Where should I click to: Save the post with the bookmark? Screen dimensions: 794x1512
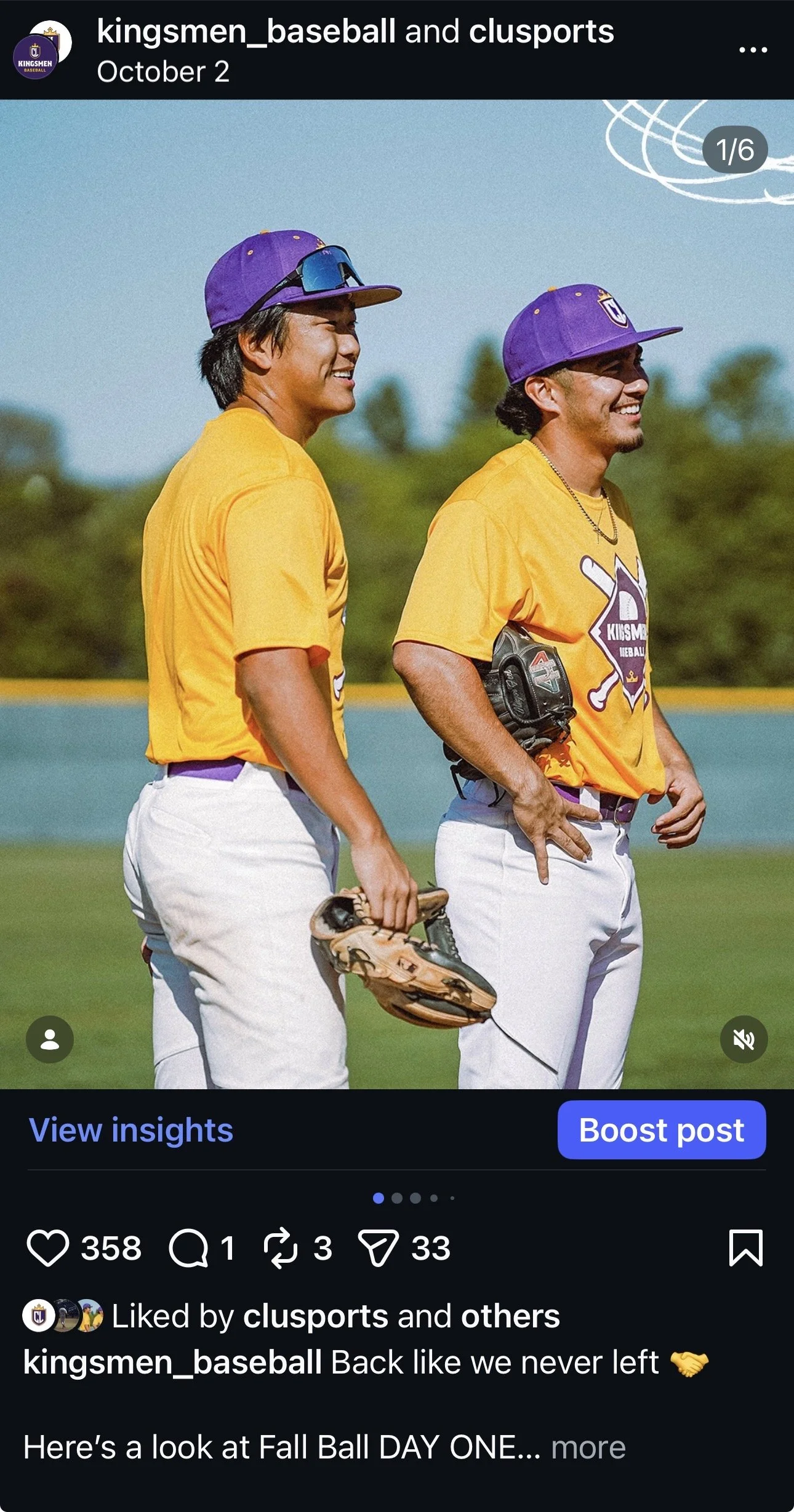745,1249
